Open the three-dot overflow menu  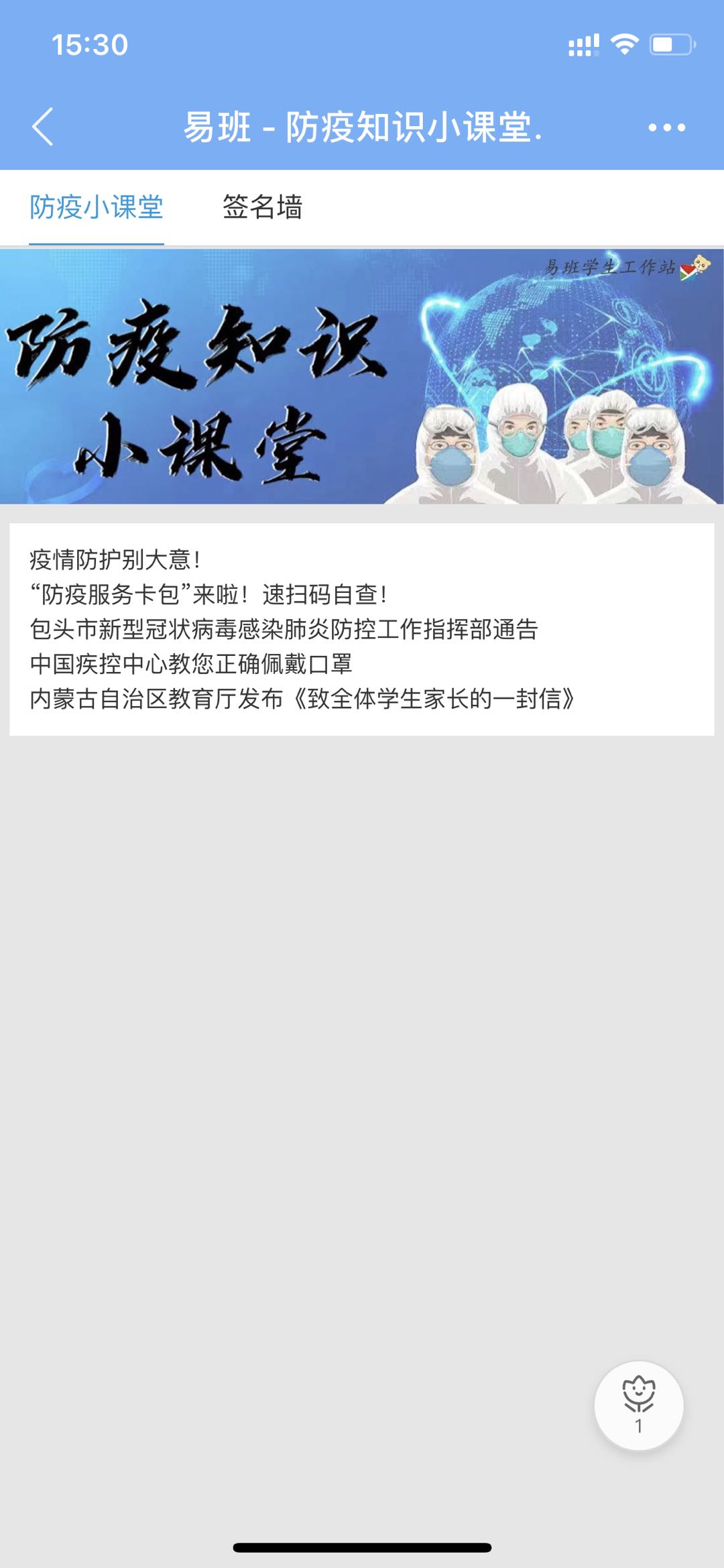666,127
